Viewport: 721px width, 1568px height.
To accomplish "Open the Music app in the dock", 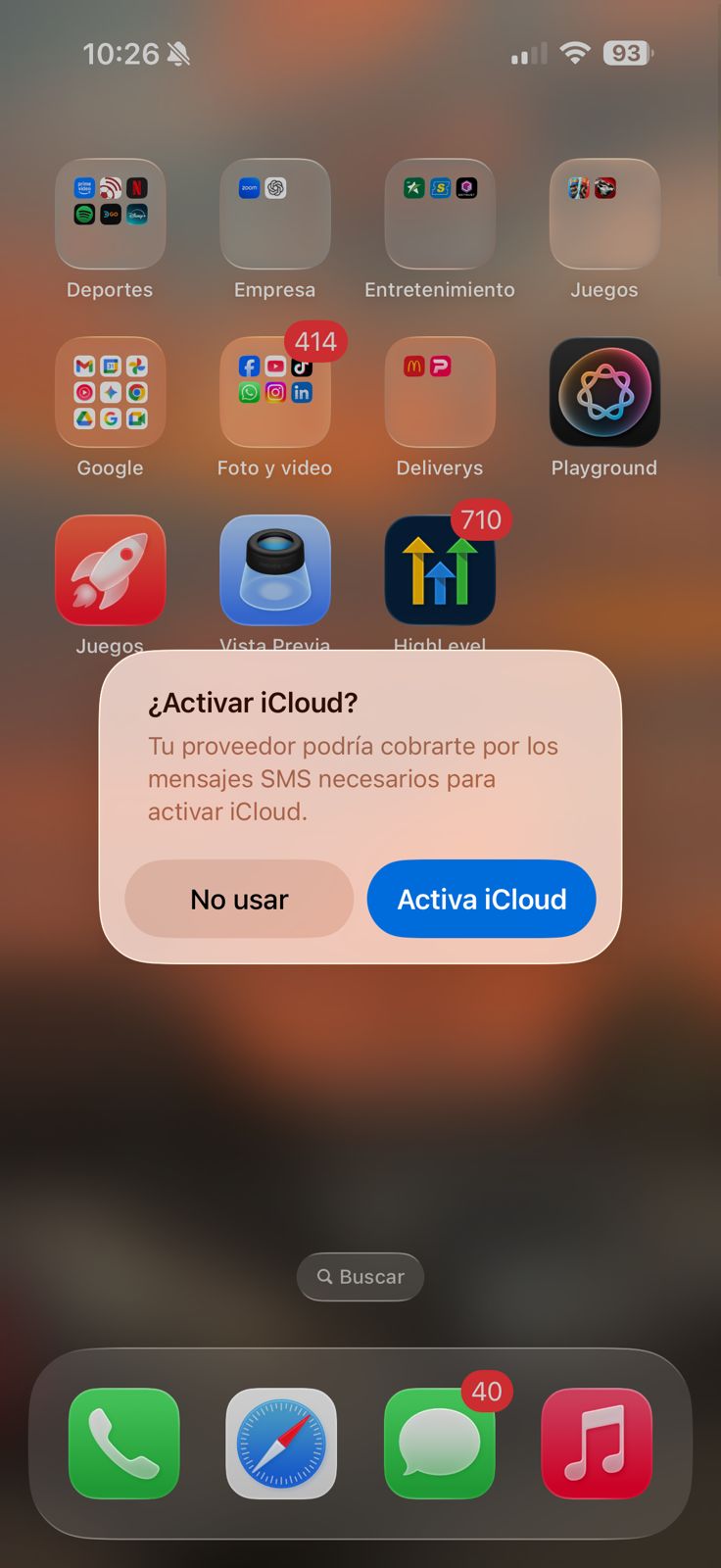I will pyautogui.click(x=597, y=1444).
